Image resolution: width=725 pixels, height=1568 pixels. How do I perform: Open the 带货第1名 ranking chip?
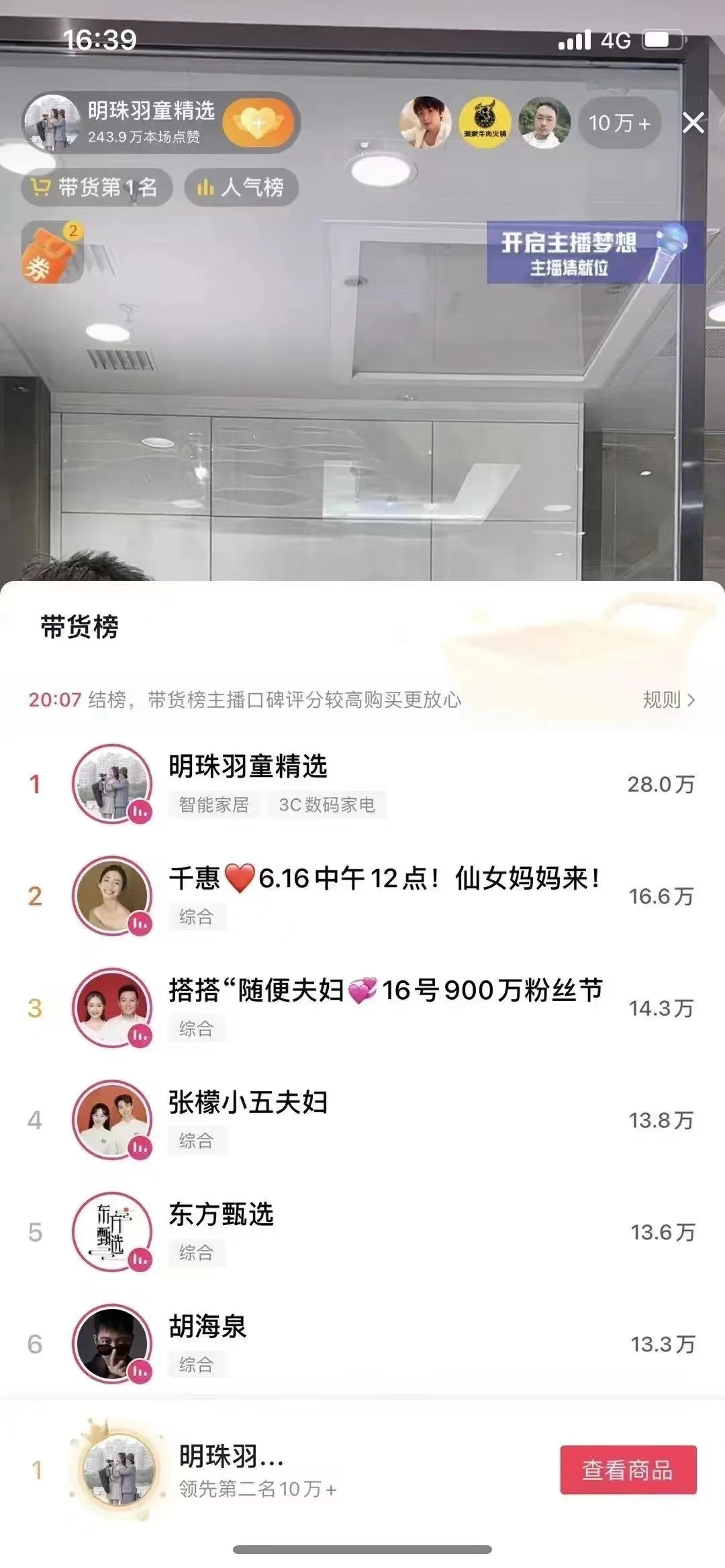[x=97, y=187]
